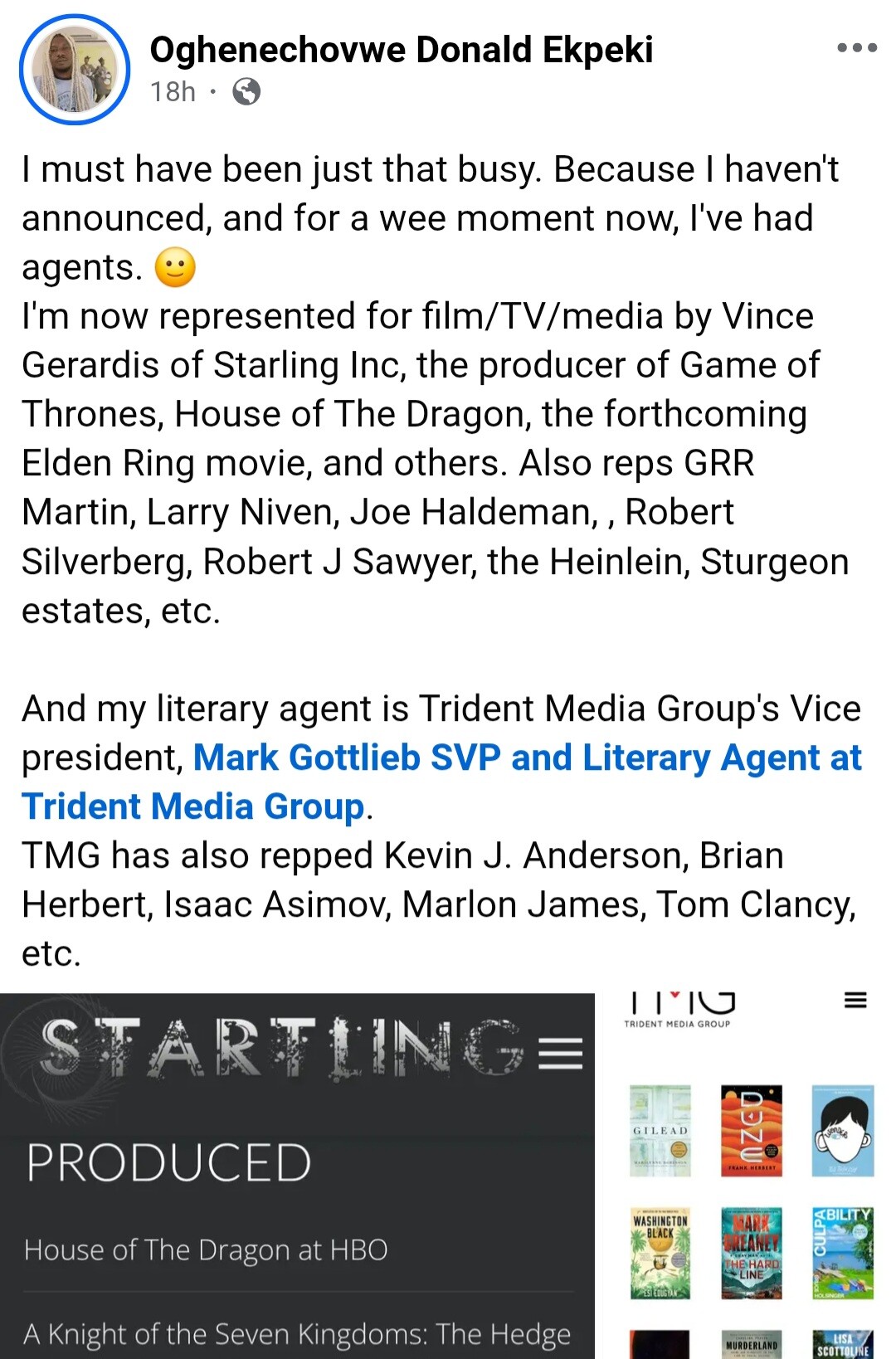
Task: Open the post's three-dot options menu
Action: coord(857,48)
